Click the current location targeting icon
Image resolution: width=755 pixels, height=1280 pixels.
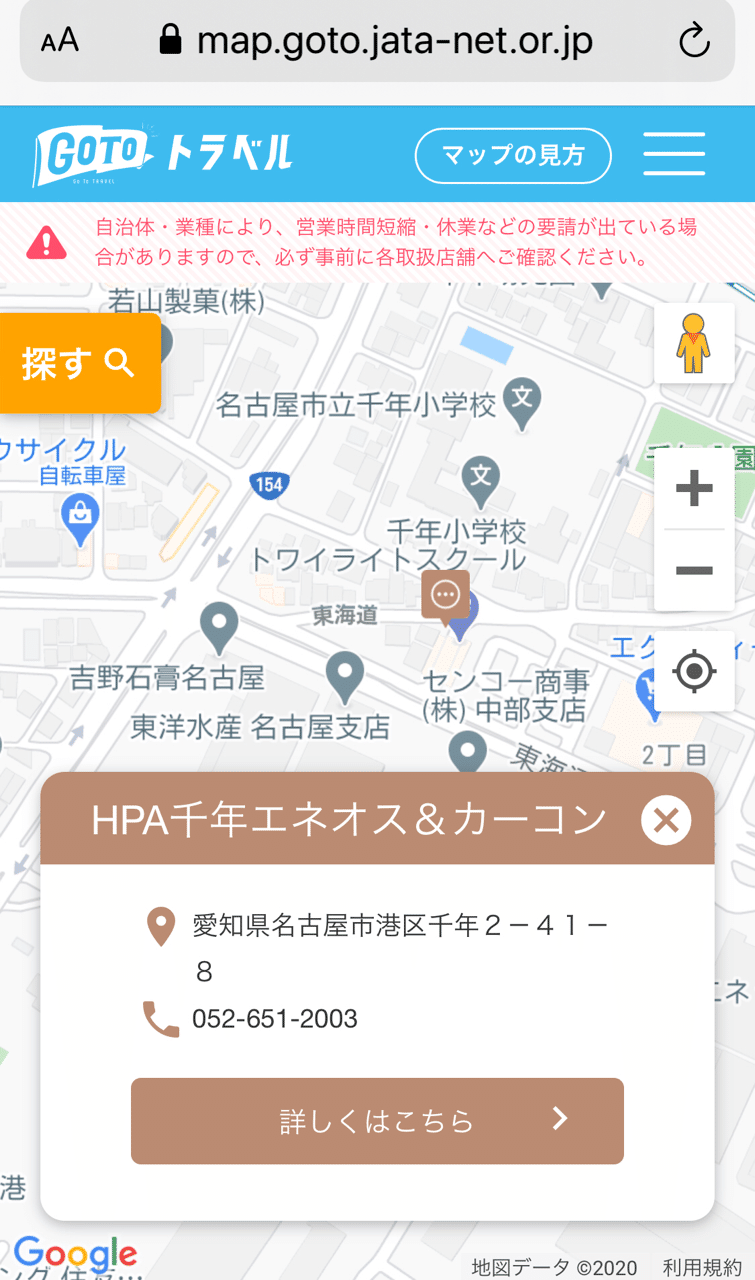694,671
